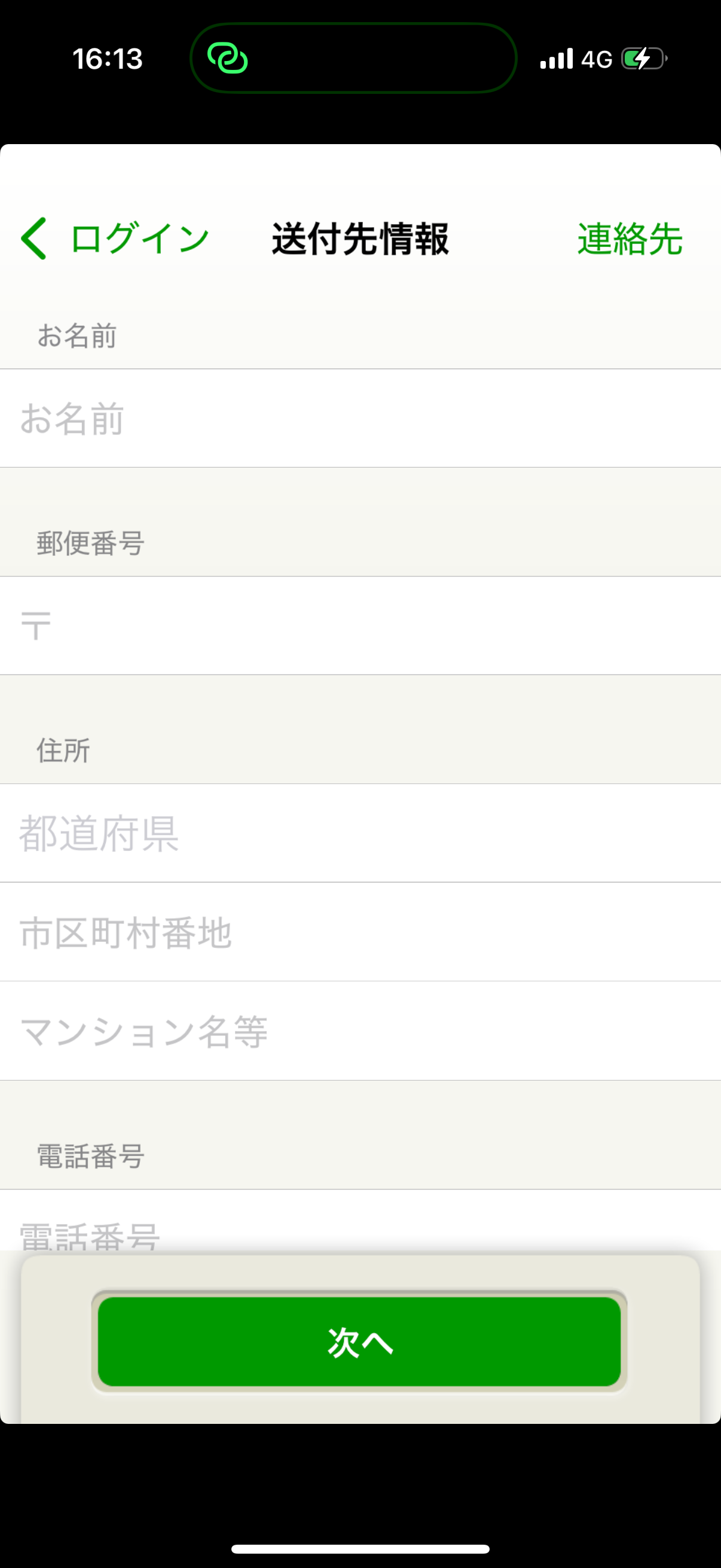
Task: Go back to ログイン screen
Action: (x=115, y=239)
